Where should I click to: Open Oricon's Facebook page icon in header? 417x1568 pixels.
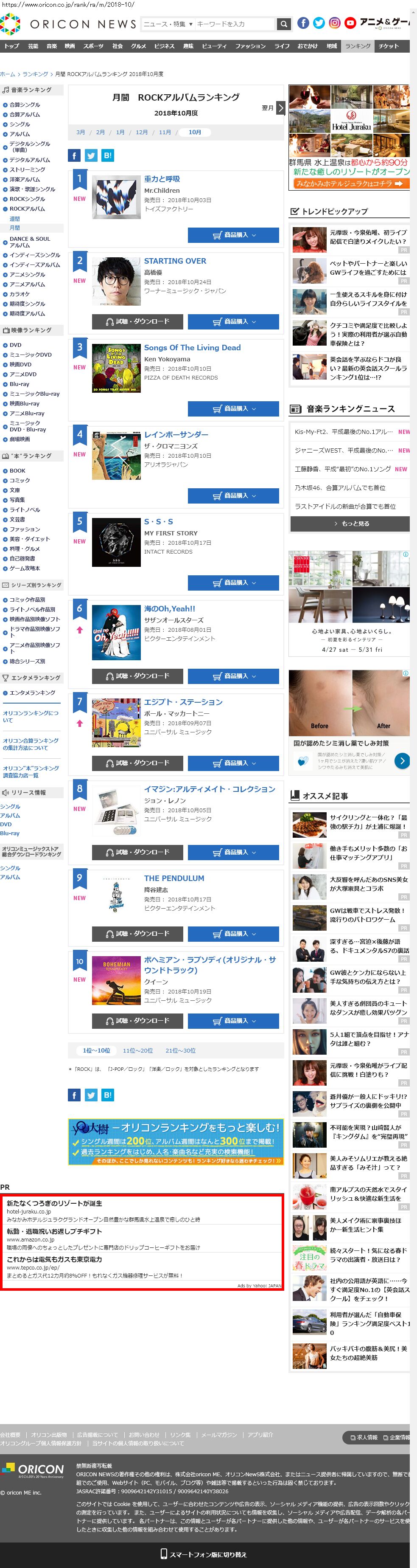pyautogui.click(x=303, y=23)
